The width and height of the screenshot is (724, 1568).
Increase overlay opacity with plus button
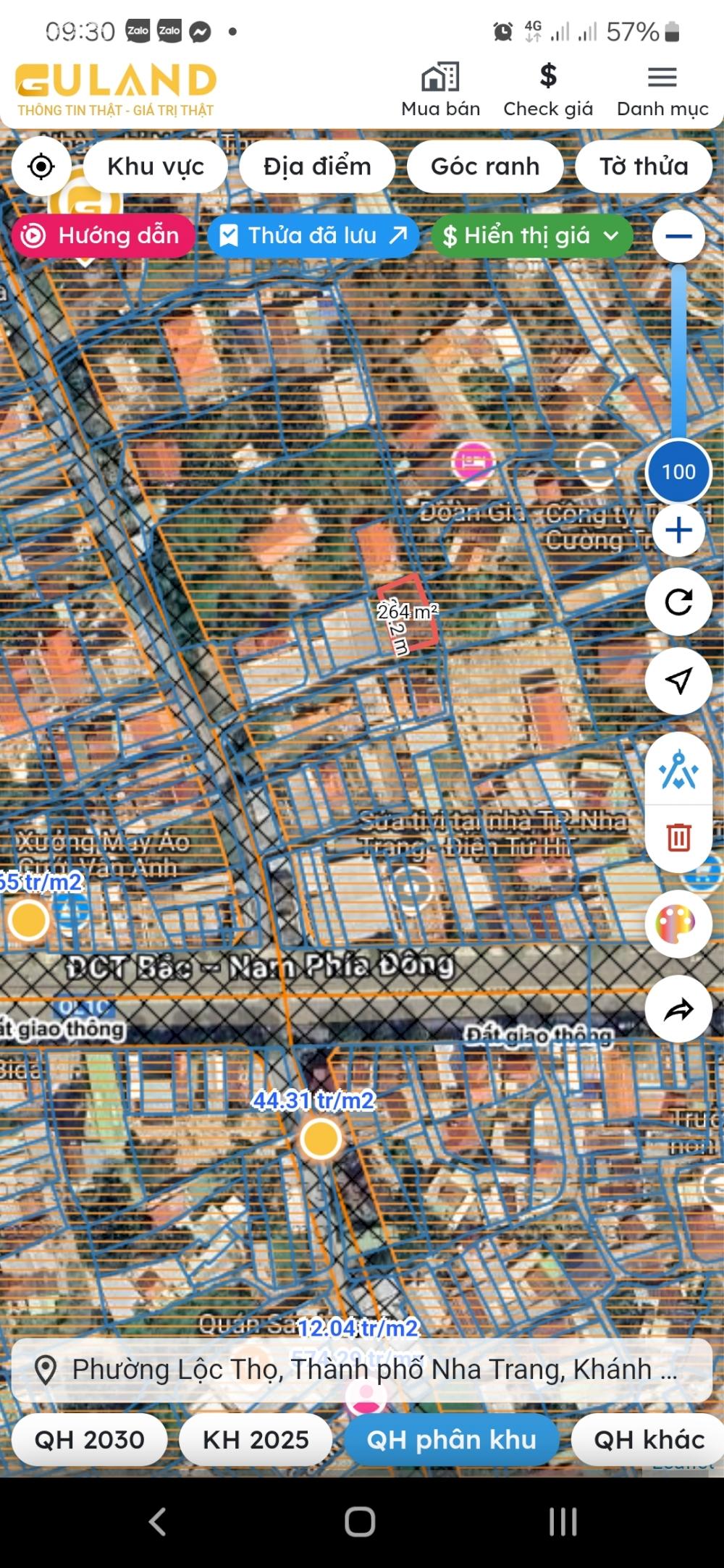678,531
